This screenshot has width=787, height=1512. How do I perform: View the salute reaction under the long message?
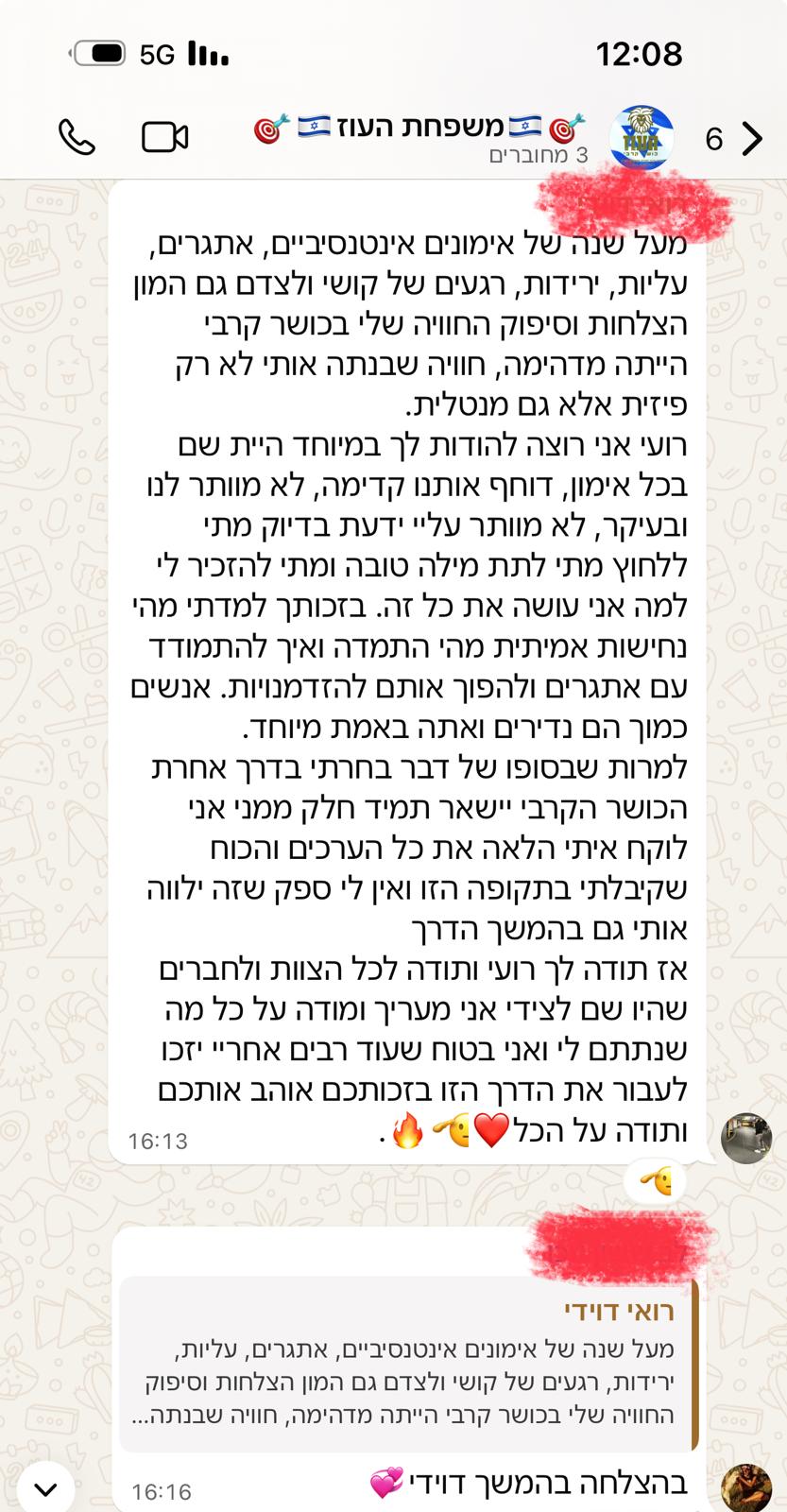654,1181
